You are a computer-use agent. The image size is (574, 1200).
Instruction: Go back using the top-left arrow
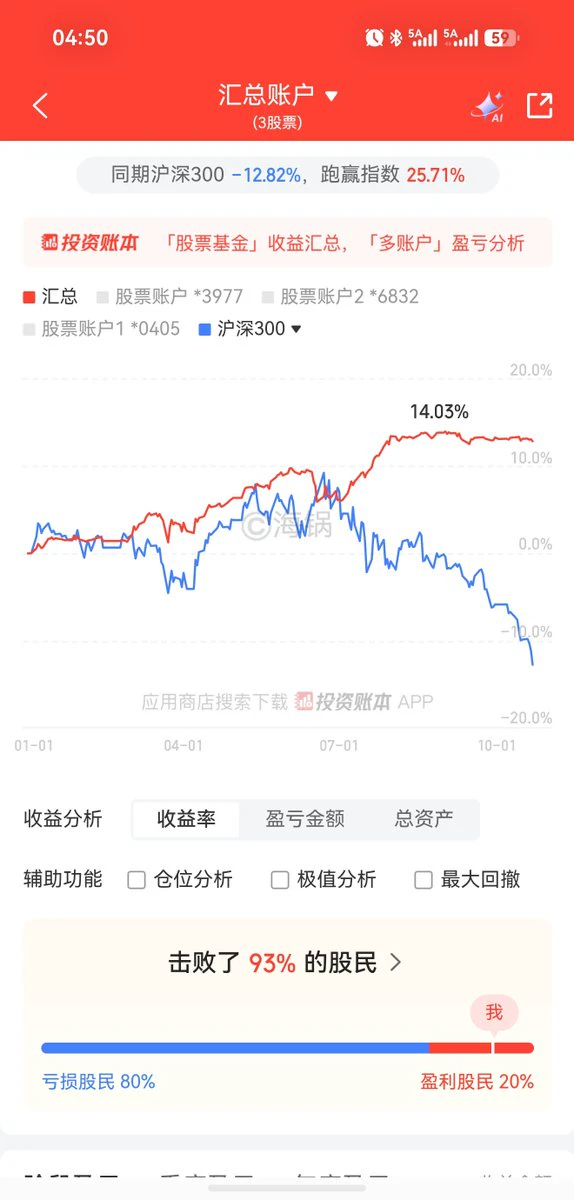pos(40,106)
